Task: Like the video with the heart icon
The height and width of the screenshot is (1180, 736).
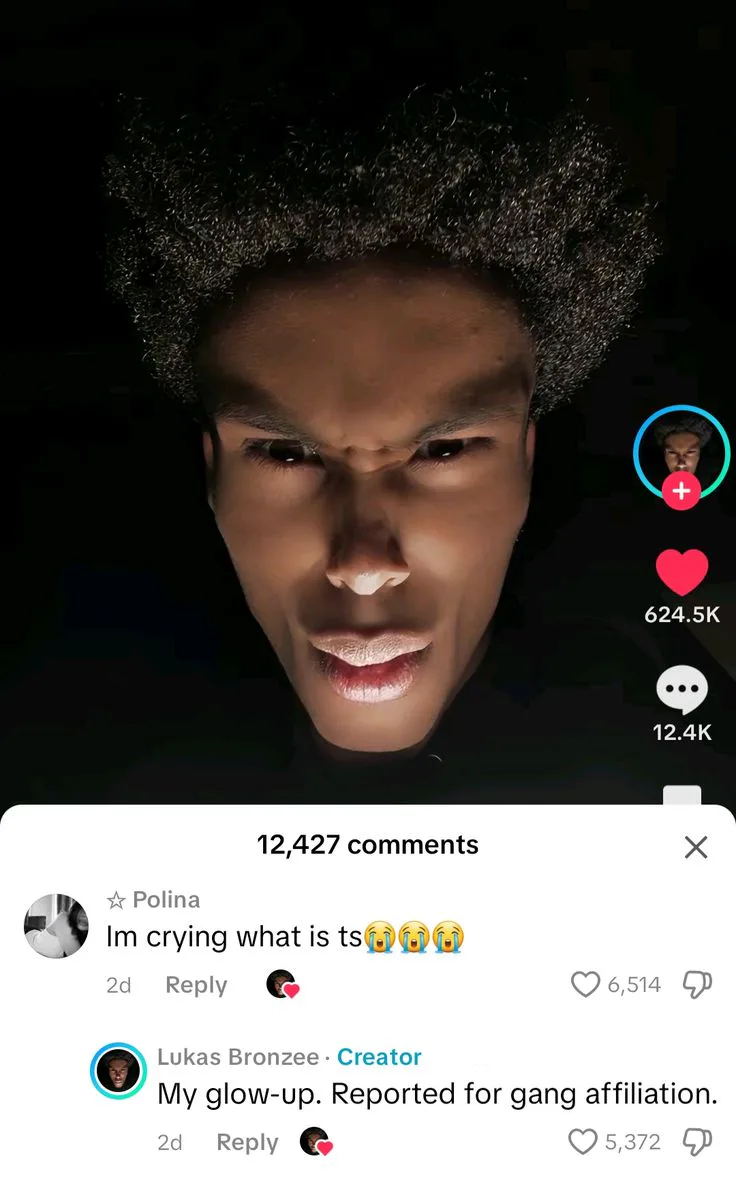Action: [x=682, y=573]
